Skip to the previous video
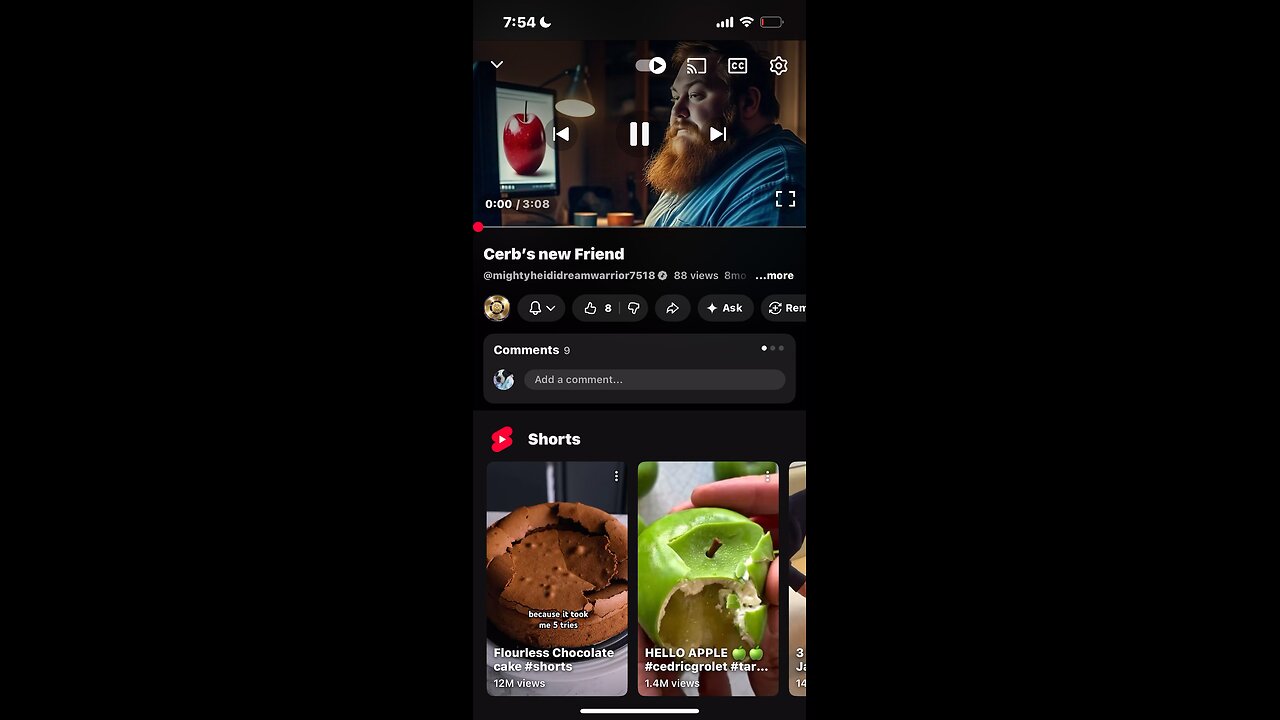 click(x=561, y=134)
